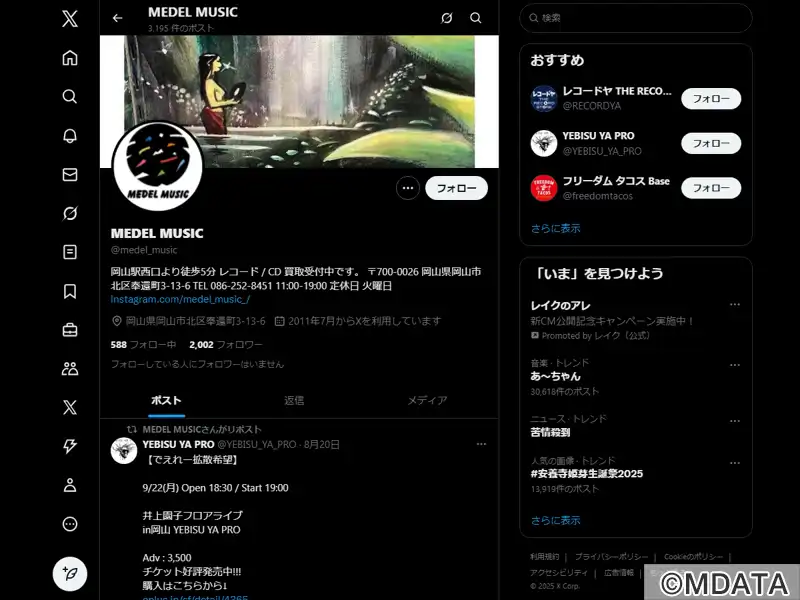Open the home icon in sidebar
The width and height of the screenshot is (800, 600).
(x=70, y=58)
